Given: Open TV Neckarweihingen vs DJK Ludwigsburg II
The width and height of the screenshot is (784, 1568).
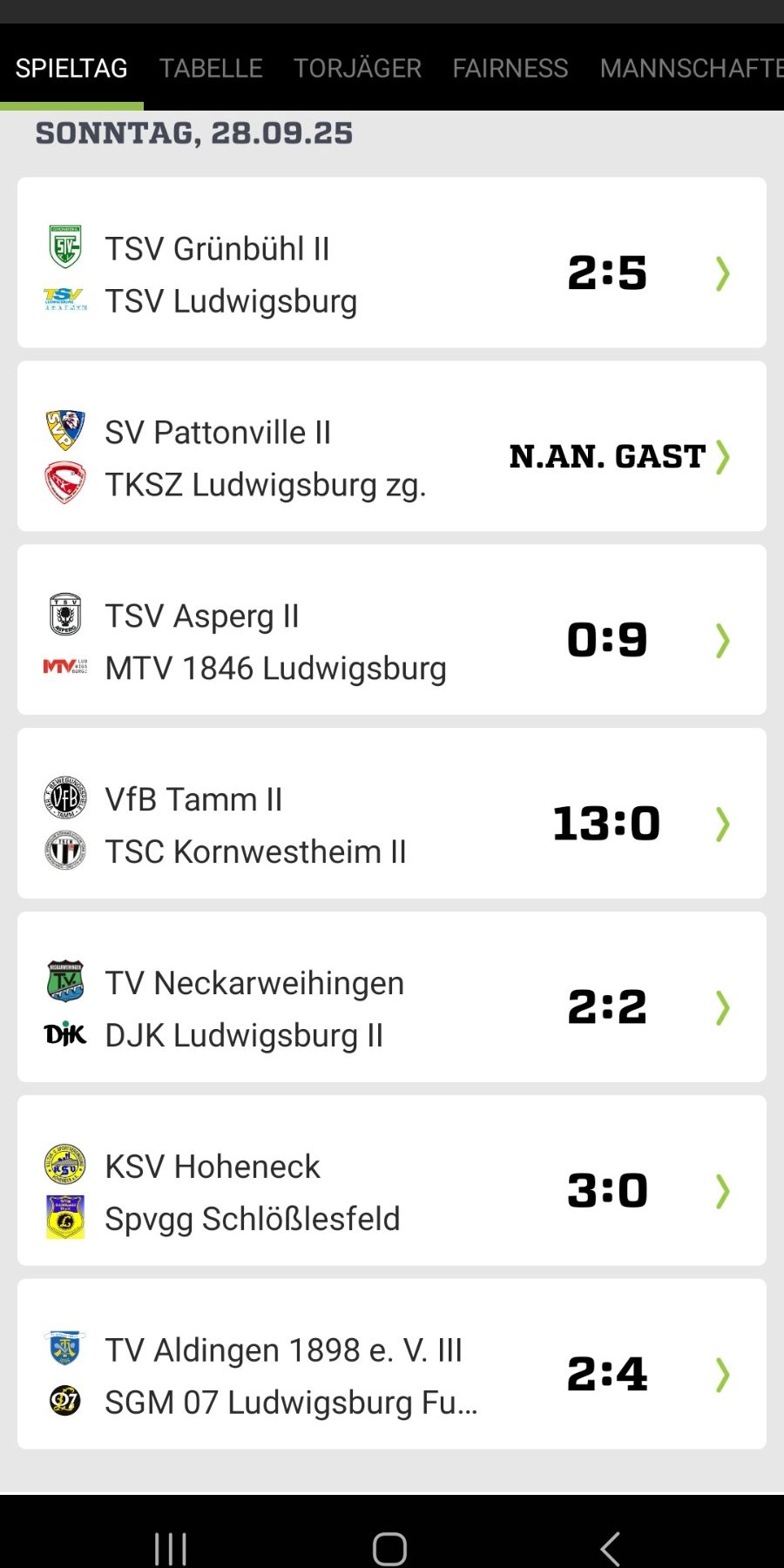Looking at the screenshot, I should click(392, 998).
